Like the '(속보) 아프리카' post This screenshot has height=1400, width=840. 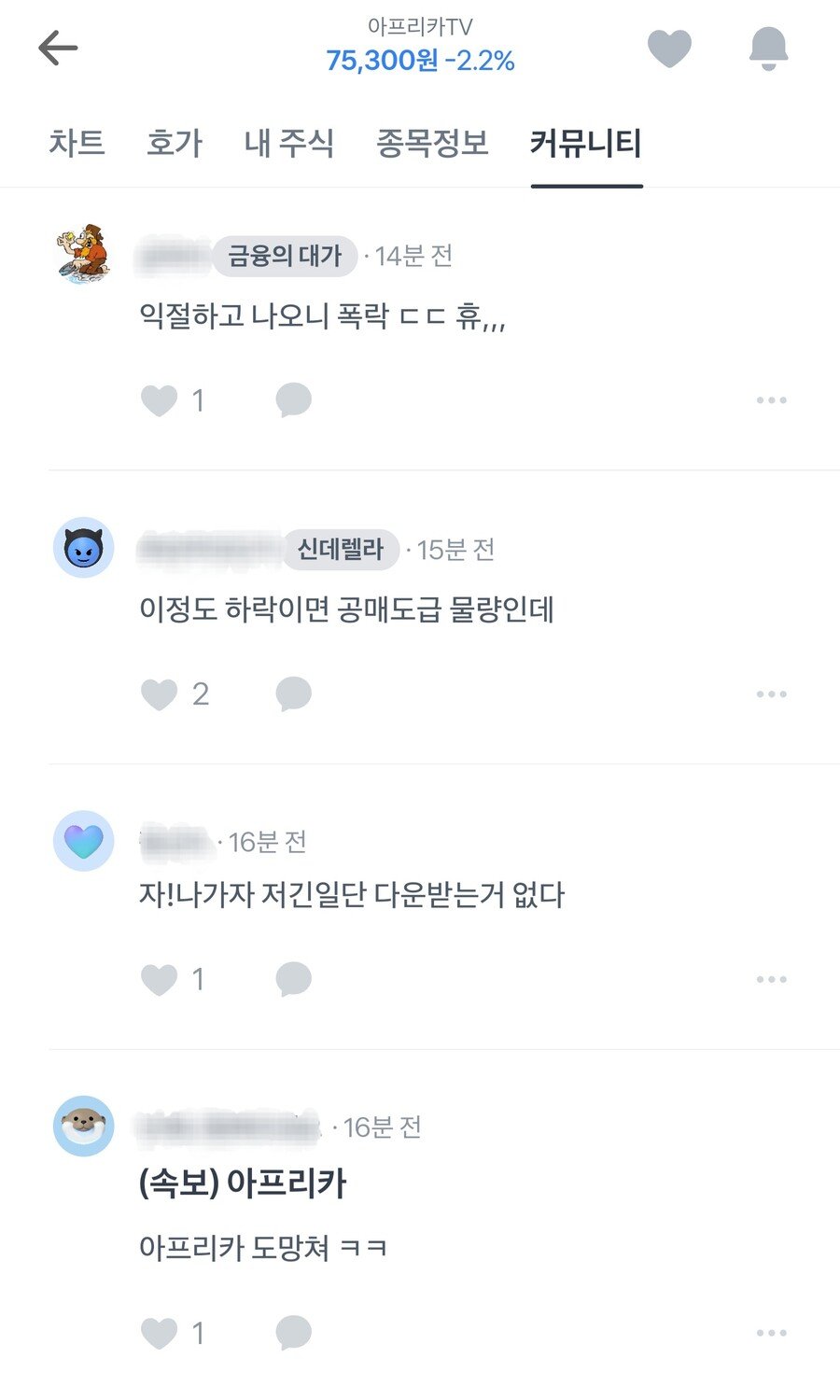pos(160,1333)
